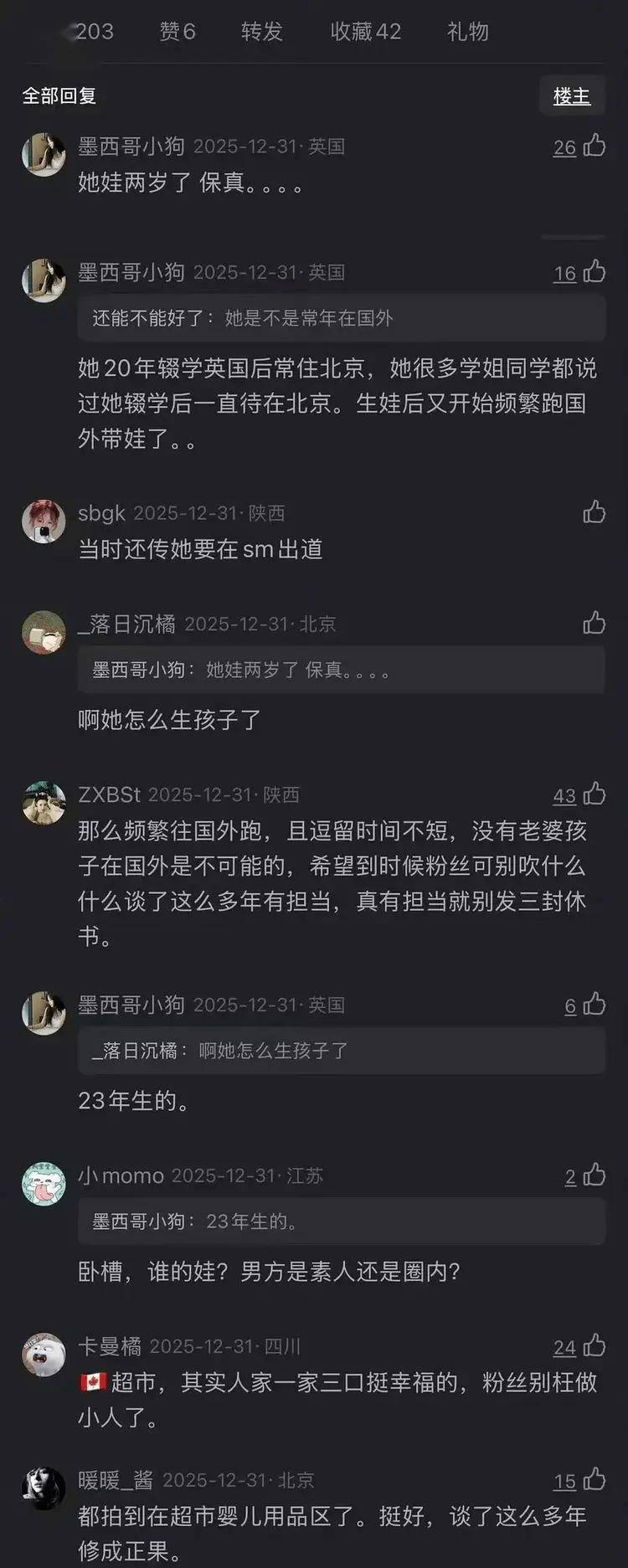
Task: Like 墨西哥小狗's reply 23年生的
Action: [595, 1005]
